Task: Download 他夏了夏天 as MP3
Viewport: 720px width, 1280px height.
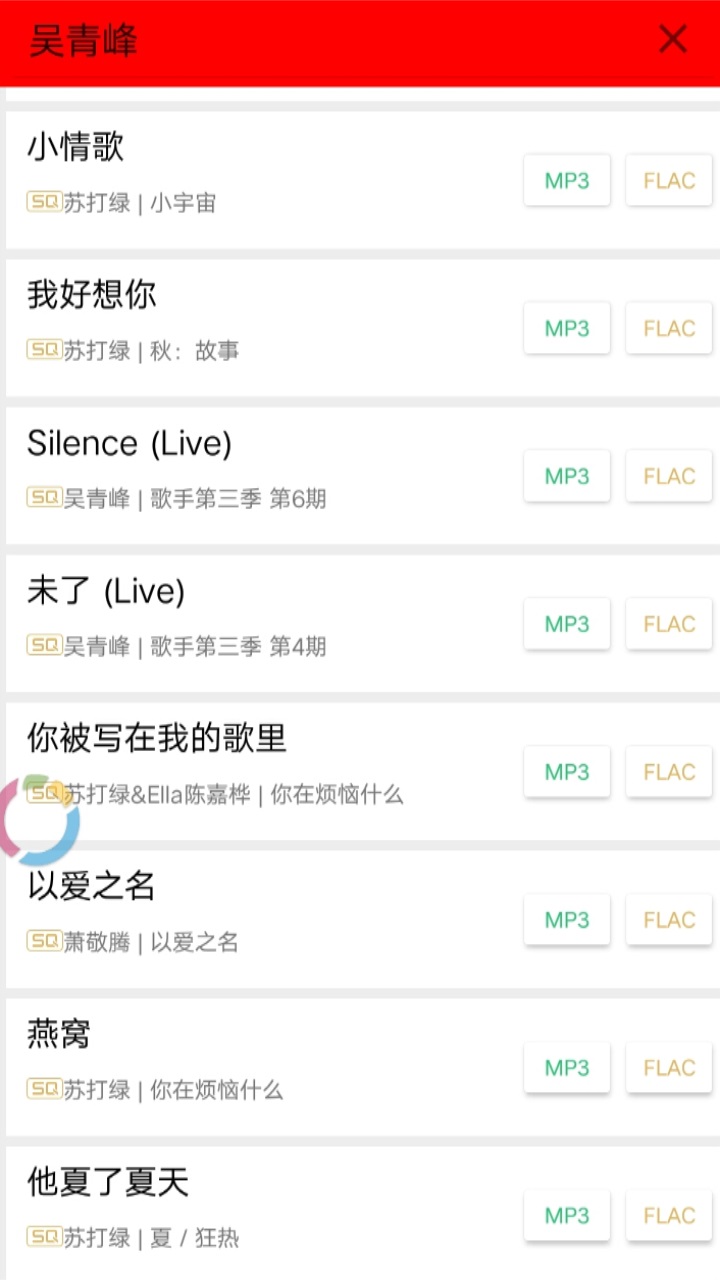Action: 566,1215
